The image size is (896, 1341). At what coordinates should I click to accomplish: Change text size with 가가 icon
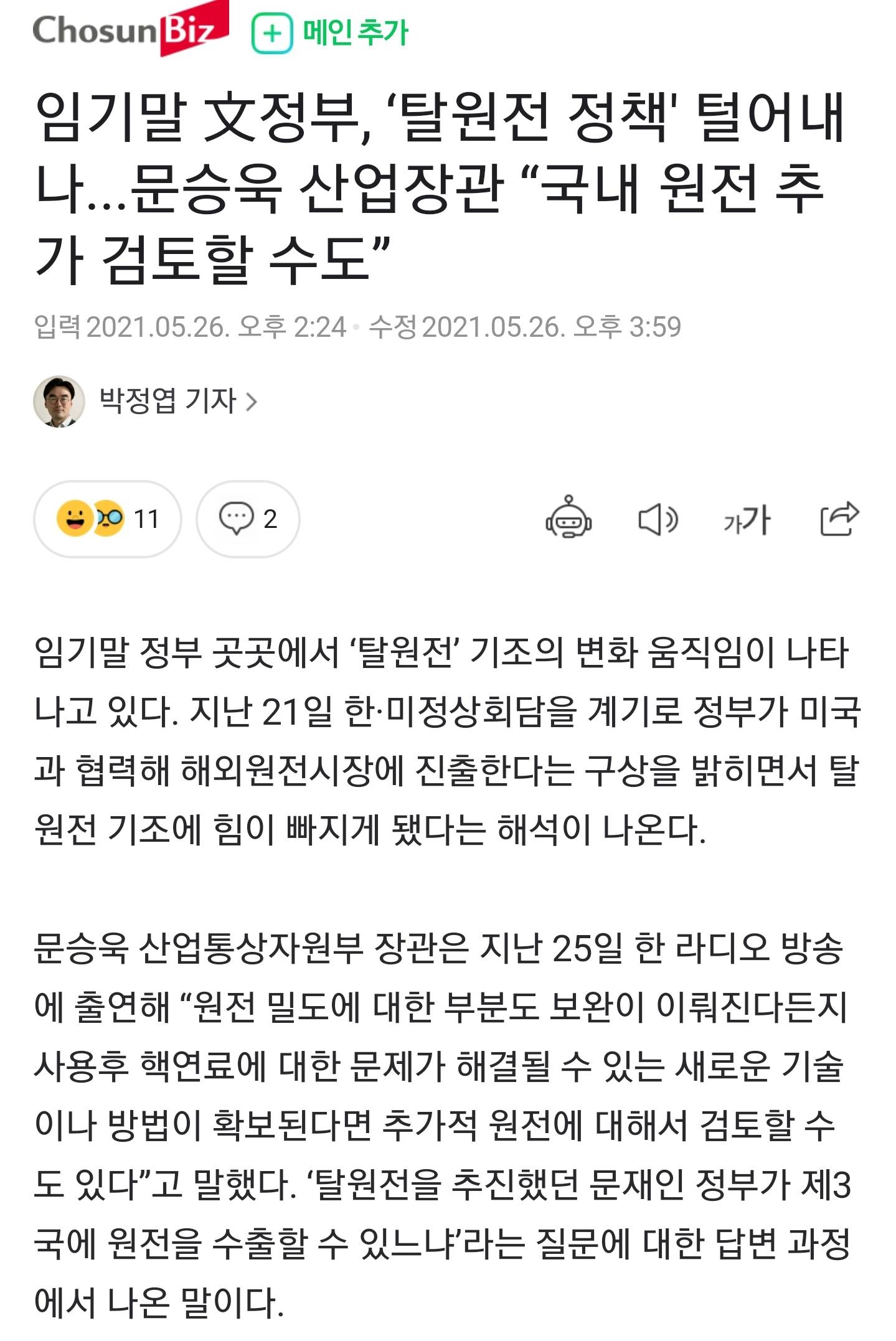[x=747, y=519]
